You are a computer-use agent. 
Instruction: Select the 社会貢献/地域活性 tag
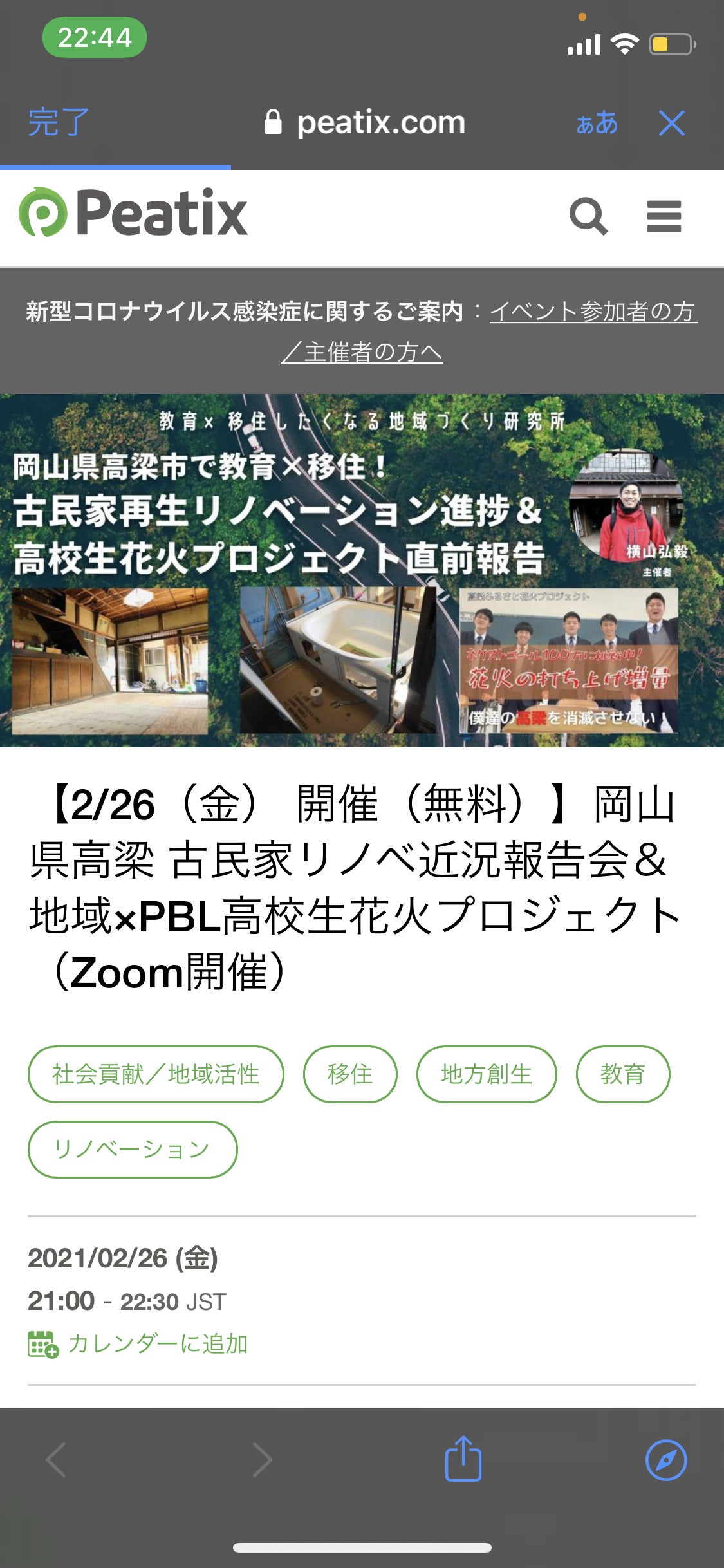(156, 1074)
